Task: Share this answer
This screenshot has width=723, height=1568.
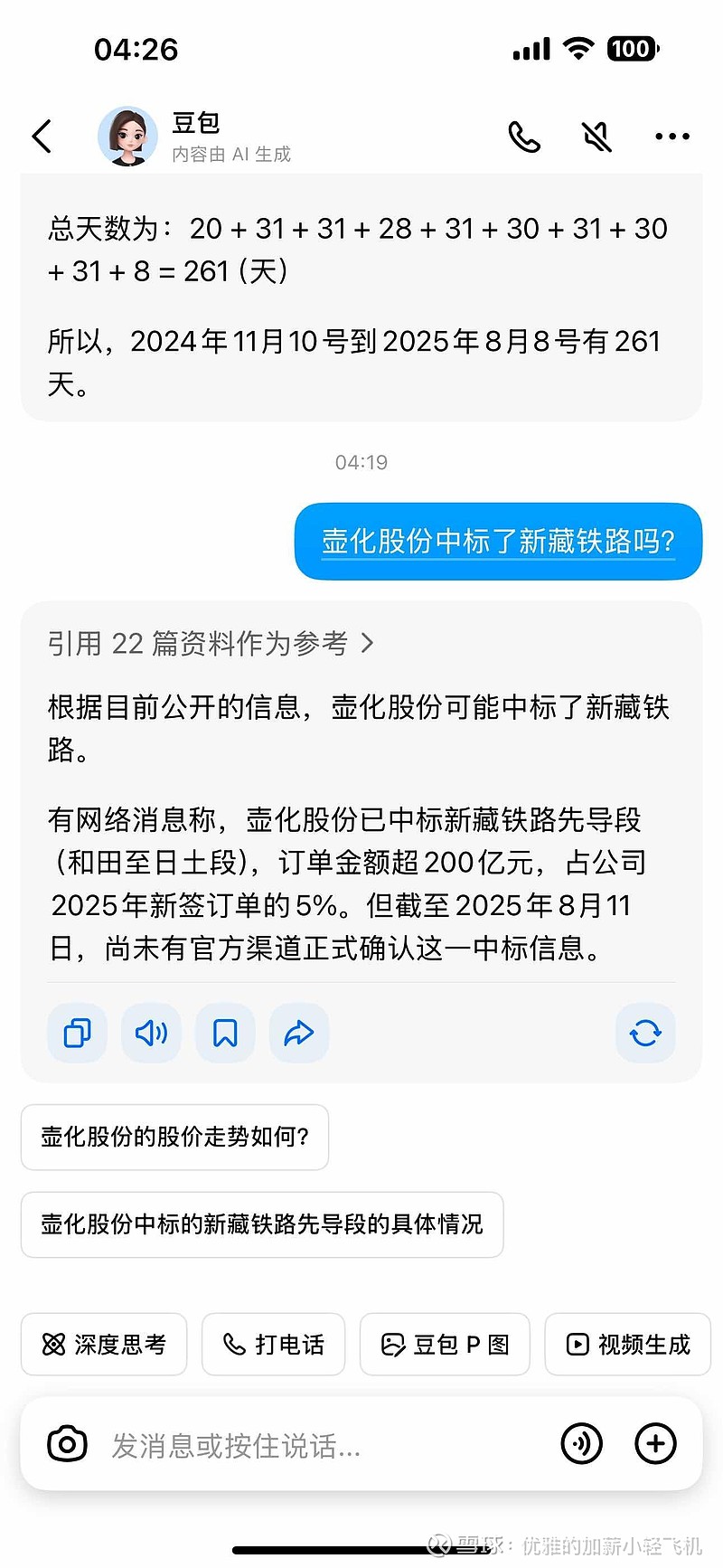Action: tap(299, 1033)
